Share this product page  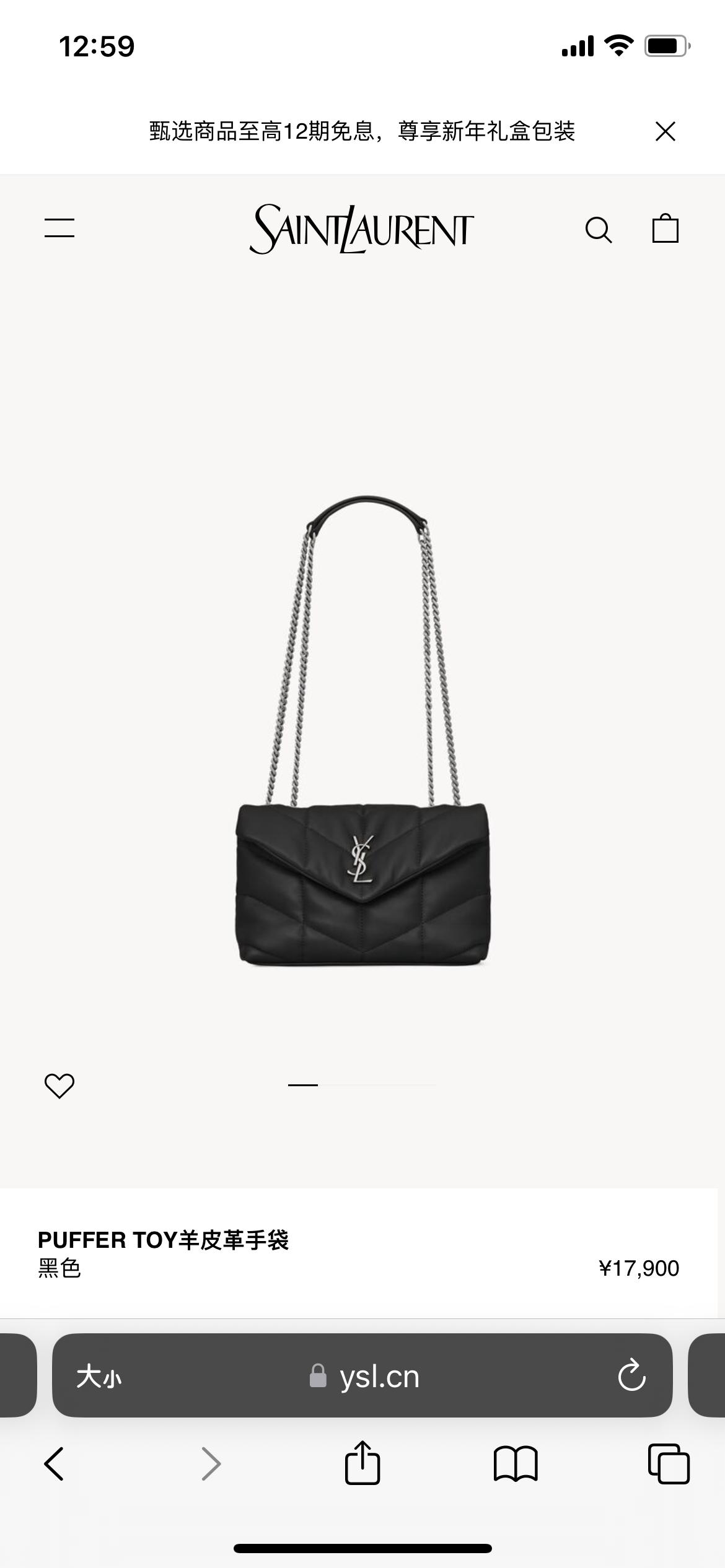[362, 1463]
